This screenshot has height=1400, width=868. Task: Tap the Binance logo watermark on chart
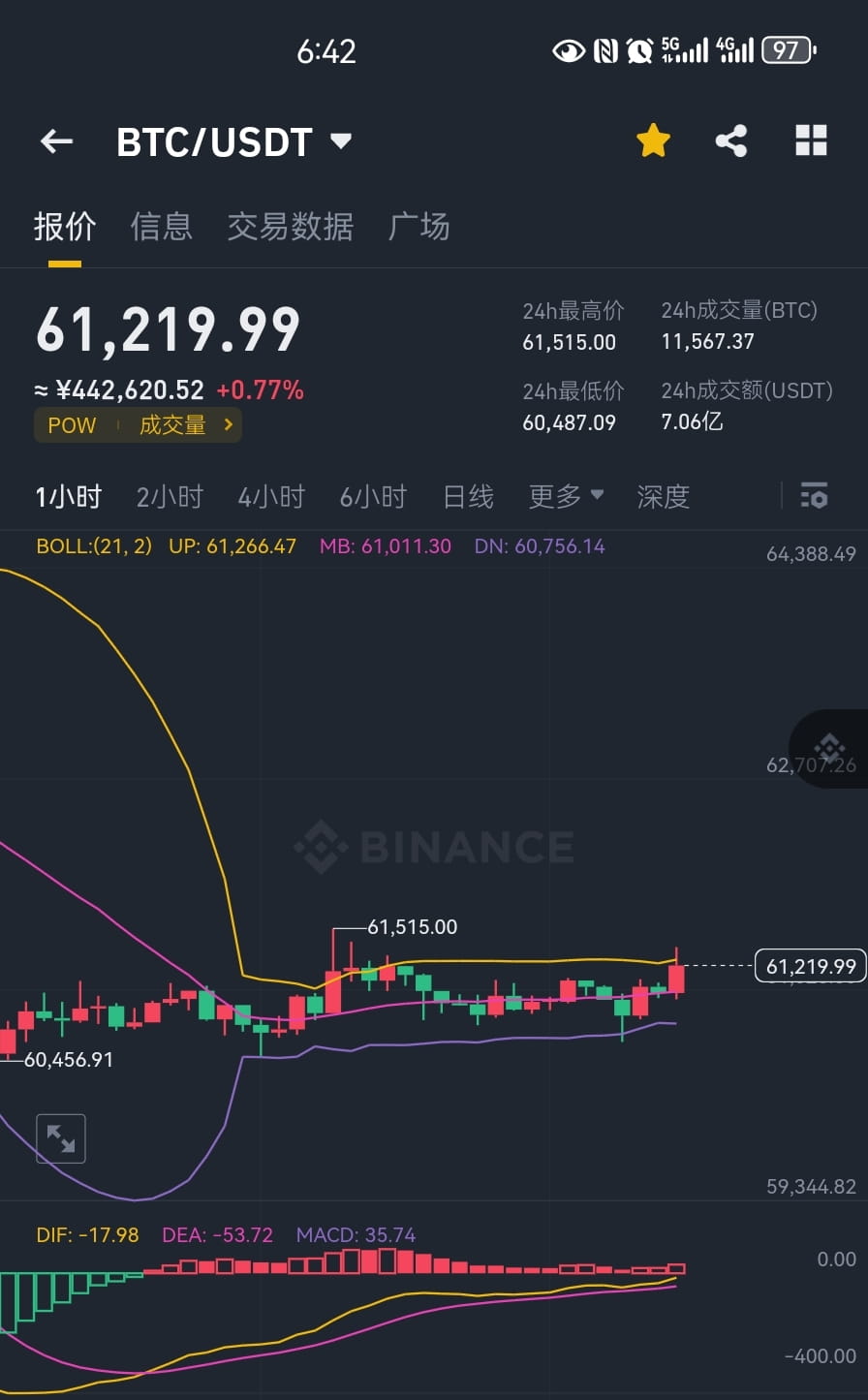click(x=432, y=847)
